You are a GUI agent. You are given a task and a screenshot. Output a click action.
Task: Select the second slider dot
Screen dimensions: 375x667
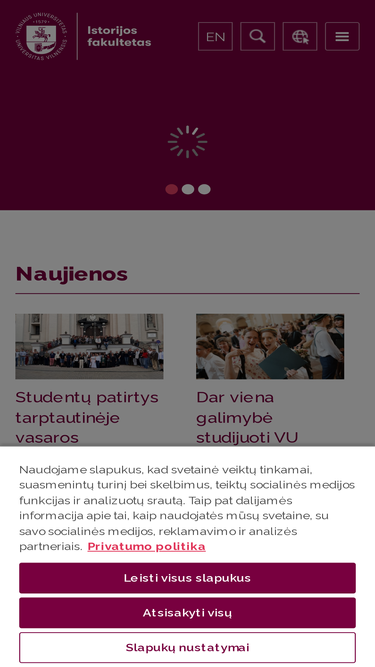pyautogui.click(x=188, y=189)
